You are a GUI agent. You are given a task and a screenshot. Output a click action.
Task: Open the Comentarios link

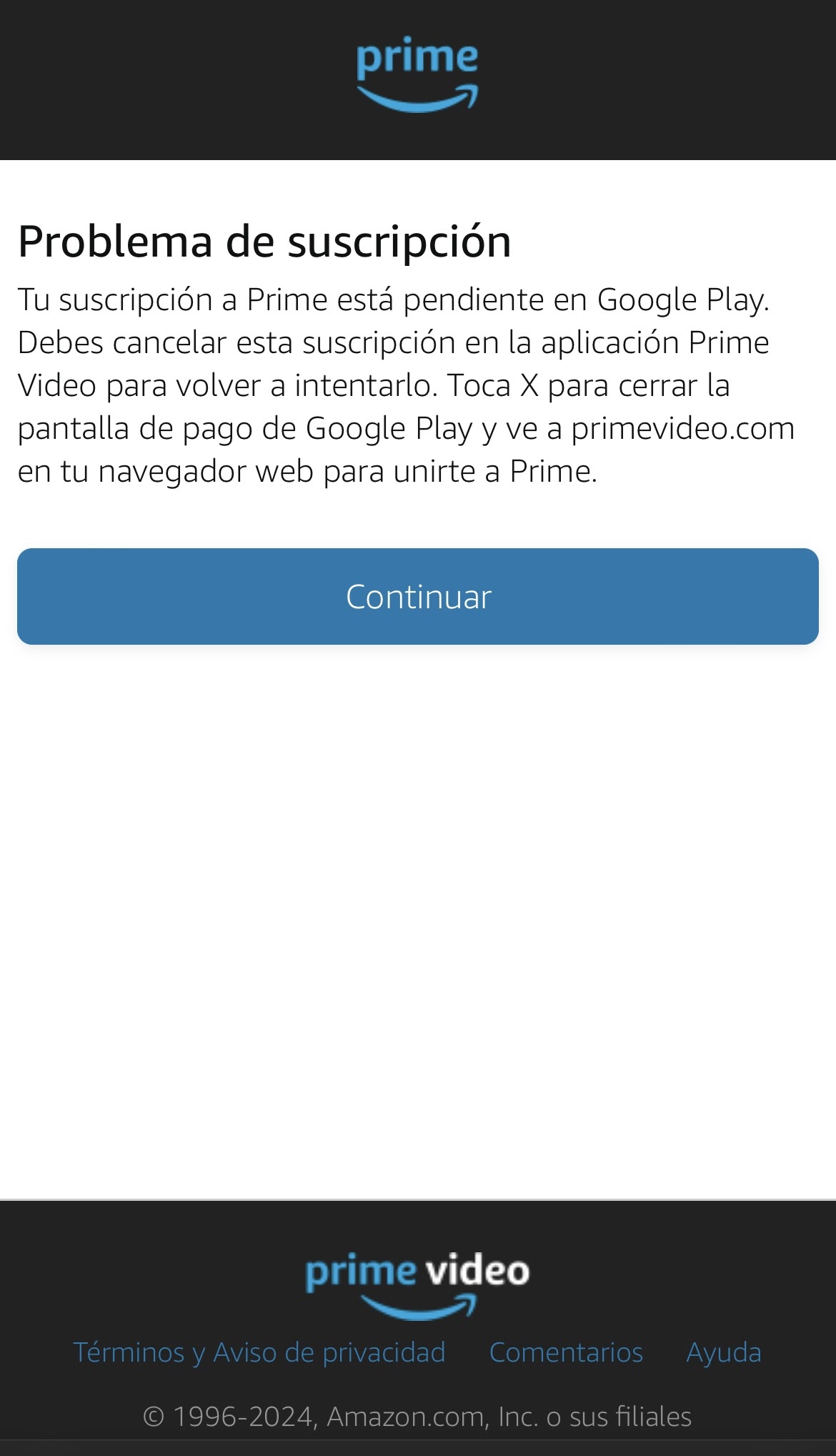[x=566, y=1352]
